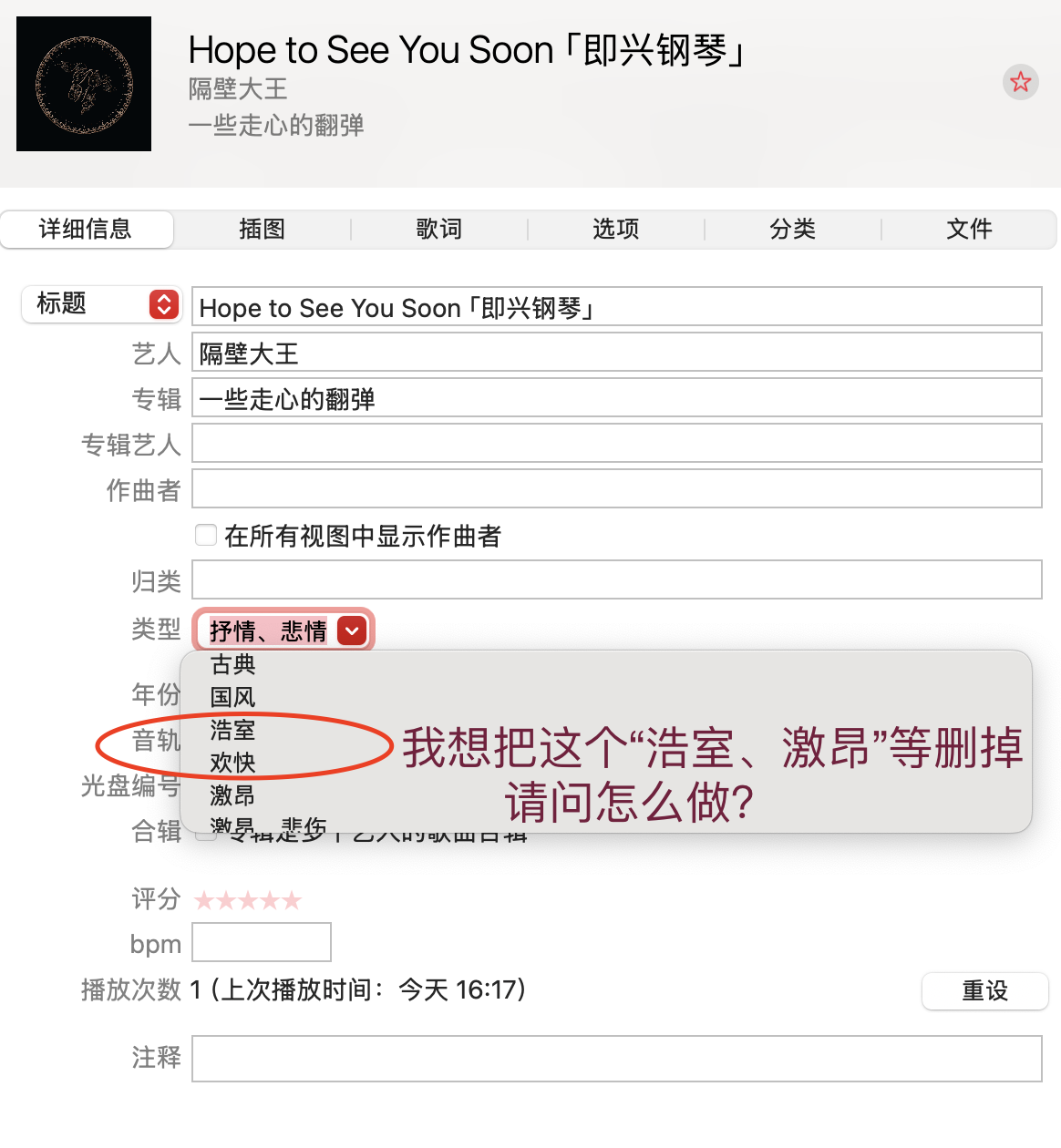
Task: Edit the 艺人 field 隔壁大王
Action: pos(616,353)
